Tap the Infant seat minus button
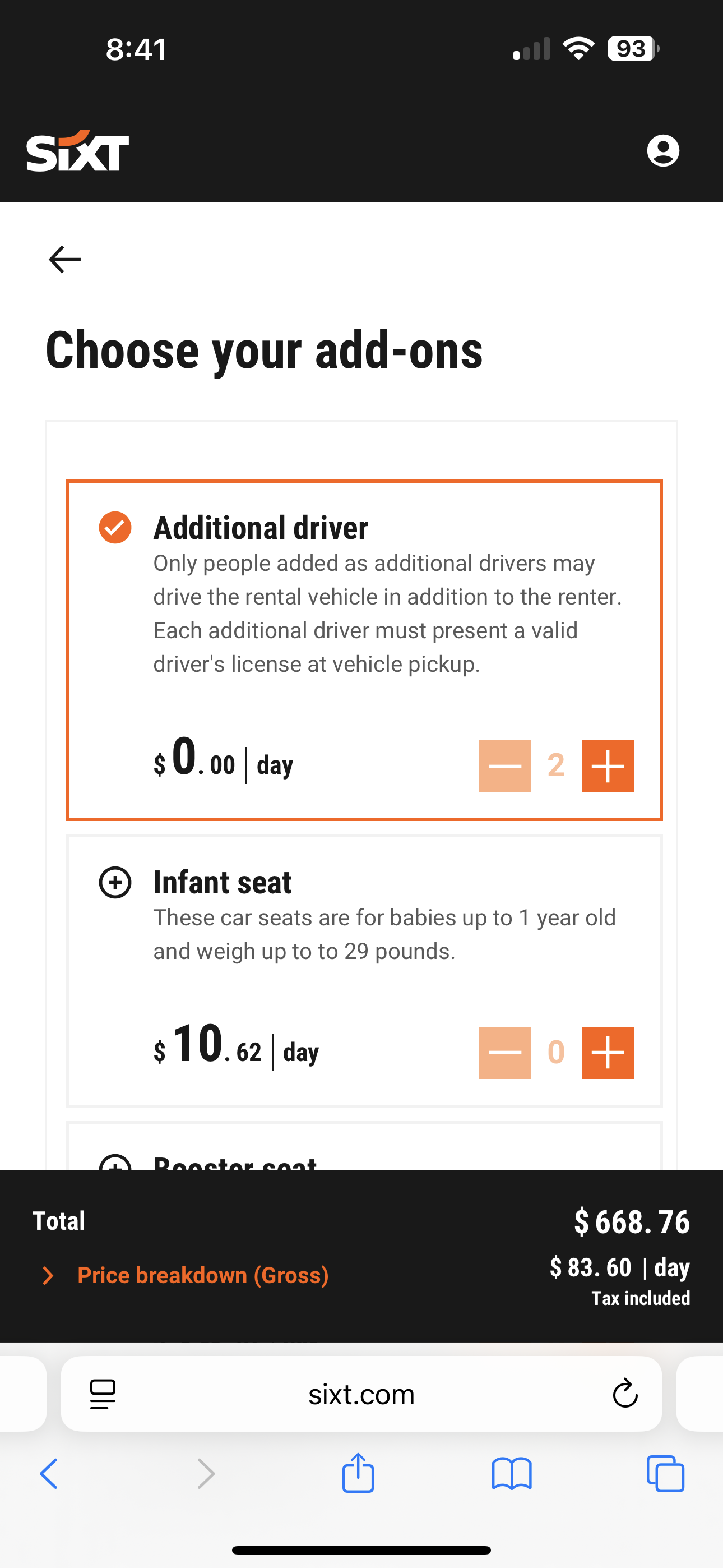This screenshot has height=1568, width=723. (x=504, y=1053)
